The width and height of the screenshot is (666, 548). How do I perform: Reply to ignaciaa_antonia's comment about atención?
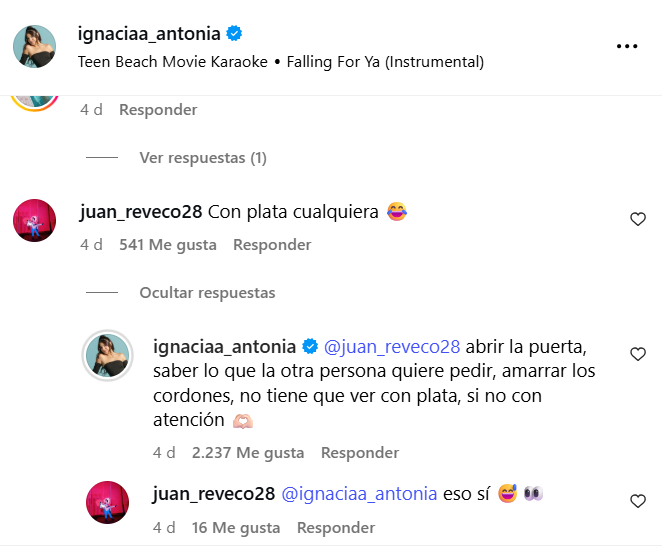(360, 452)
